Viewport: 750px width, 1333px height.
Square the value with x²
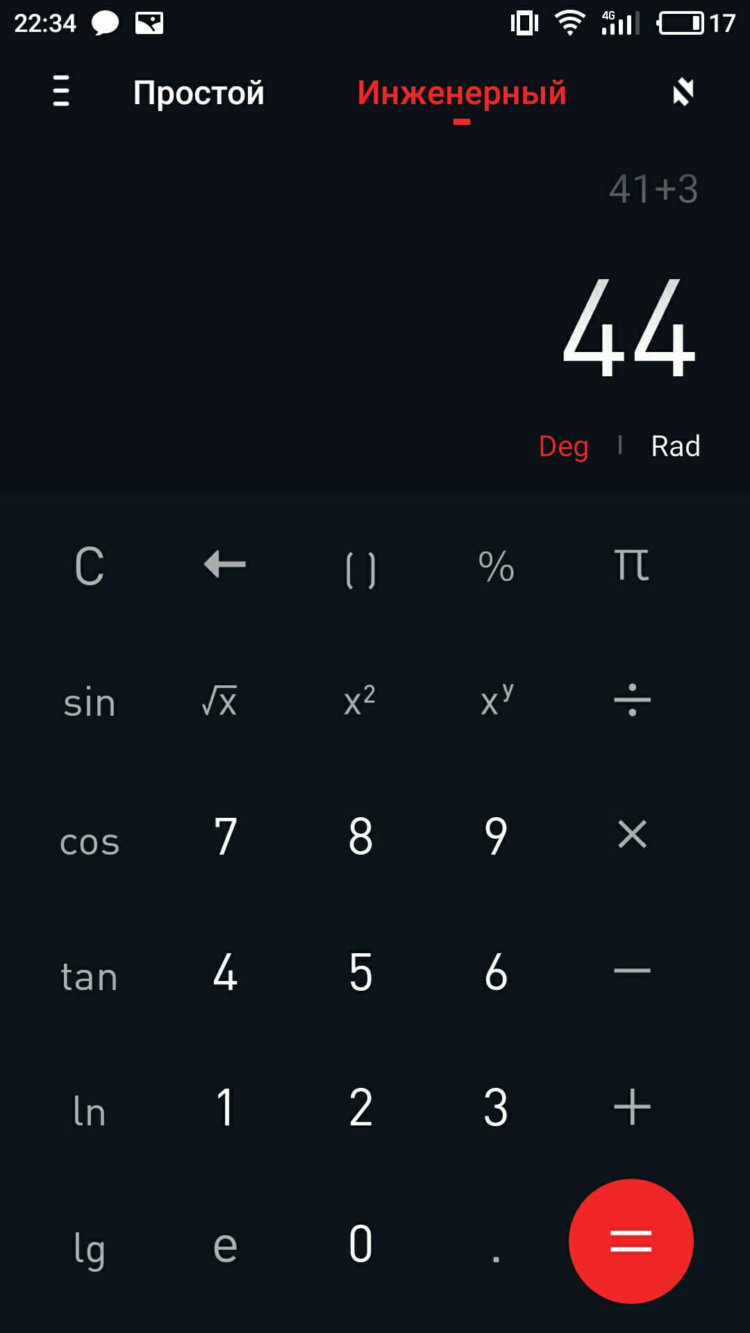pos(360,702)
